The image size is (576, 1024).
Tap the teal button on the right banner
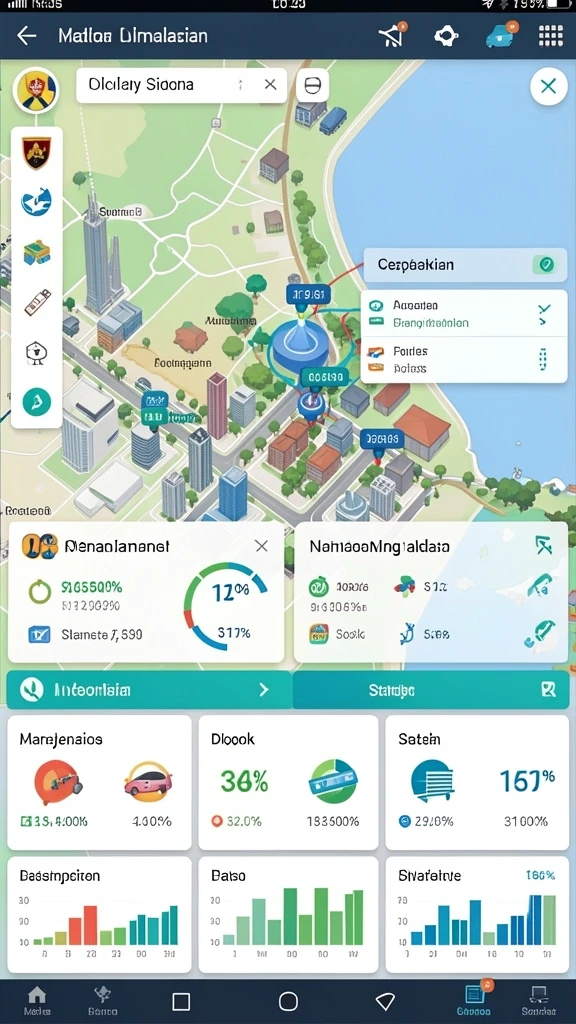click(x=431, y=690)
